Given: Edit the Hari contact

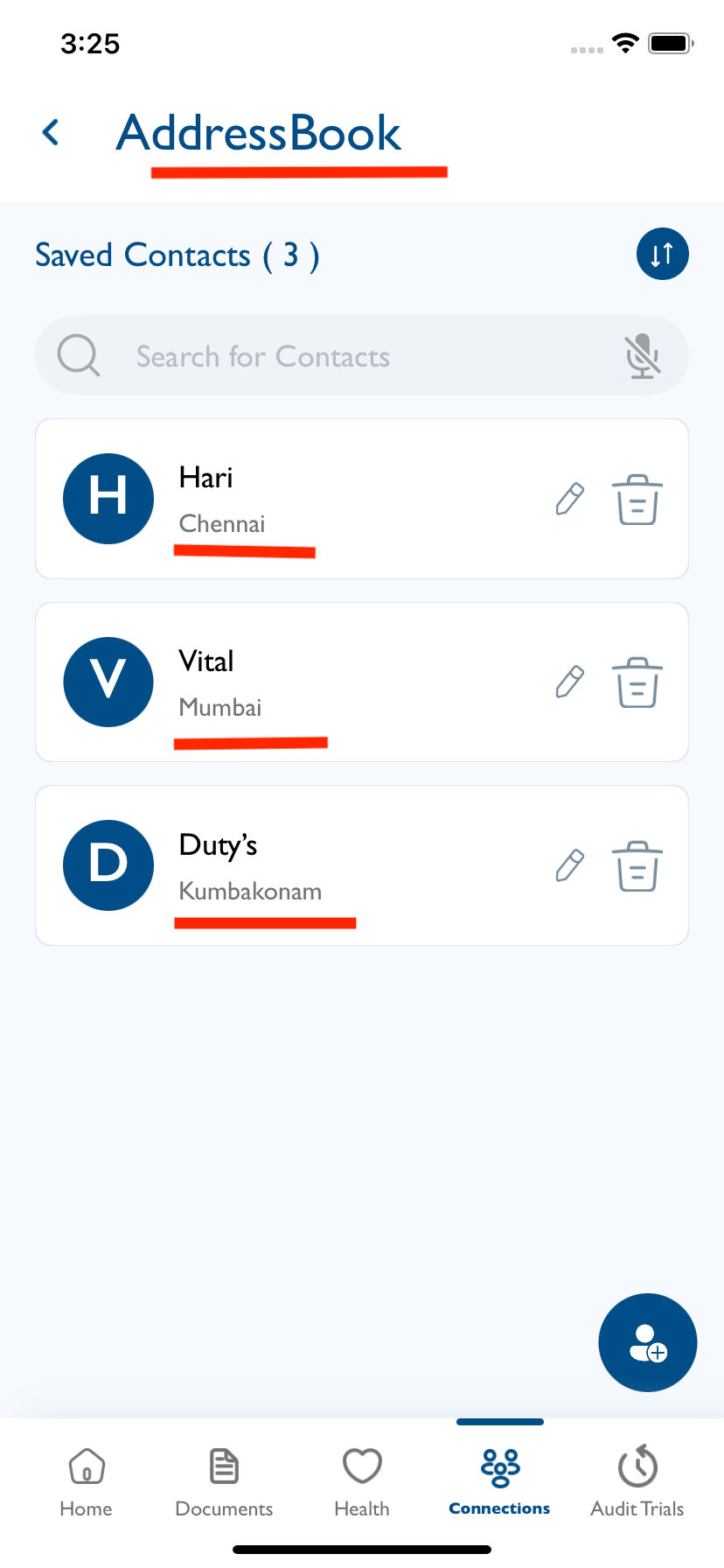Looking at the screenshot, I should coord(570,499).
